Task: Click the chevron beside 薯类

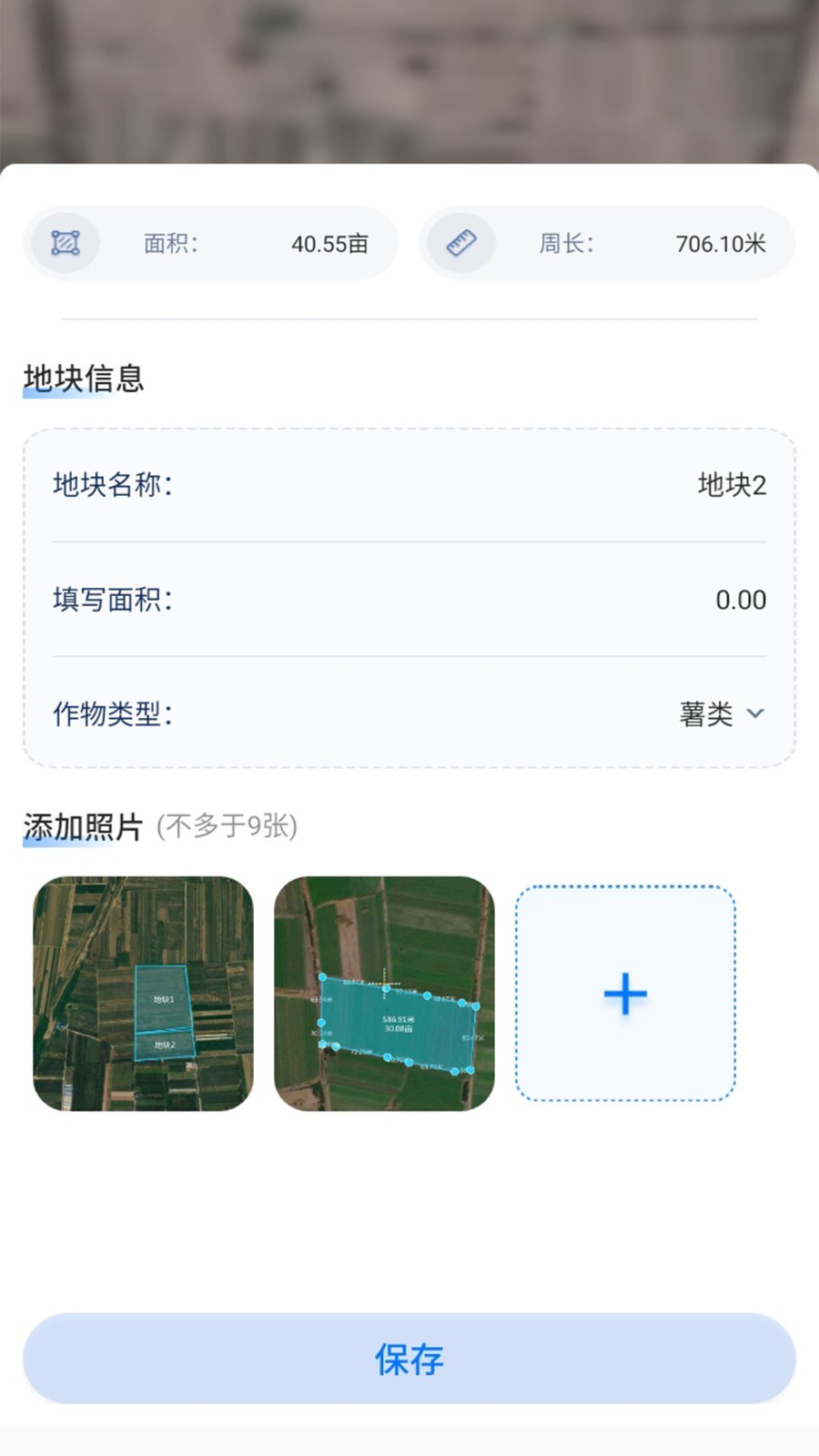Action: 755,714
